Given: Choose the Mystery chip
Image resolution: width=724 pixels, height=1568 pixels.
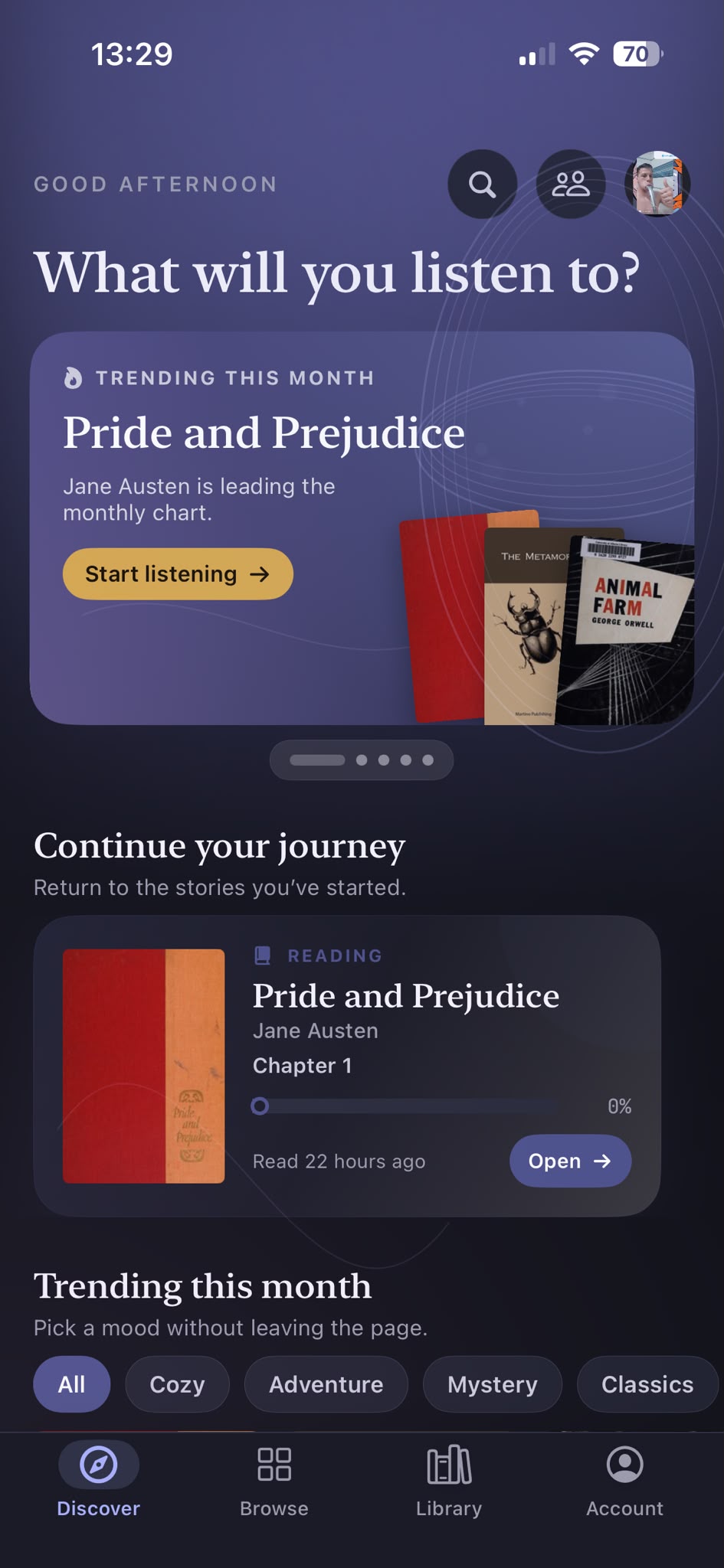Looking at the screenshot, I should (493, 1384).
